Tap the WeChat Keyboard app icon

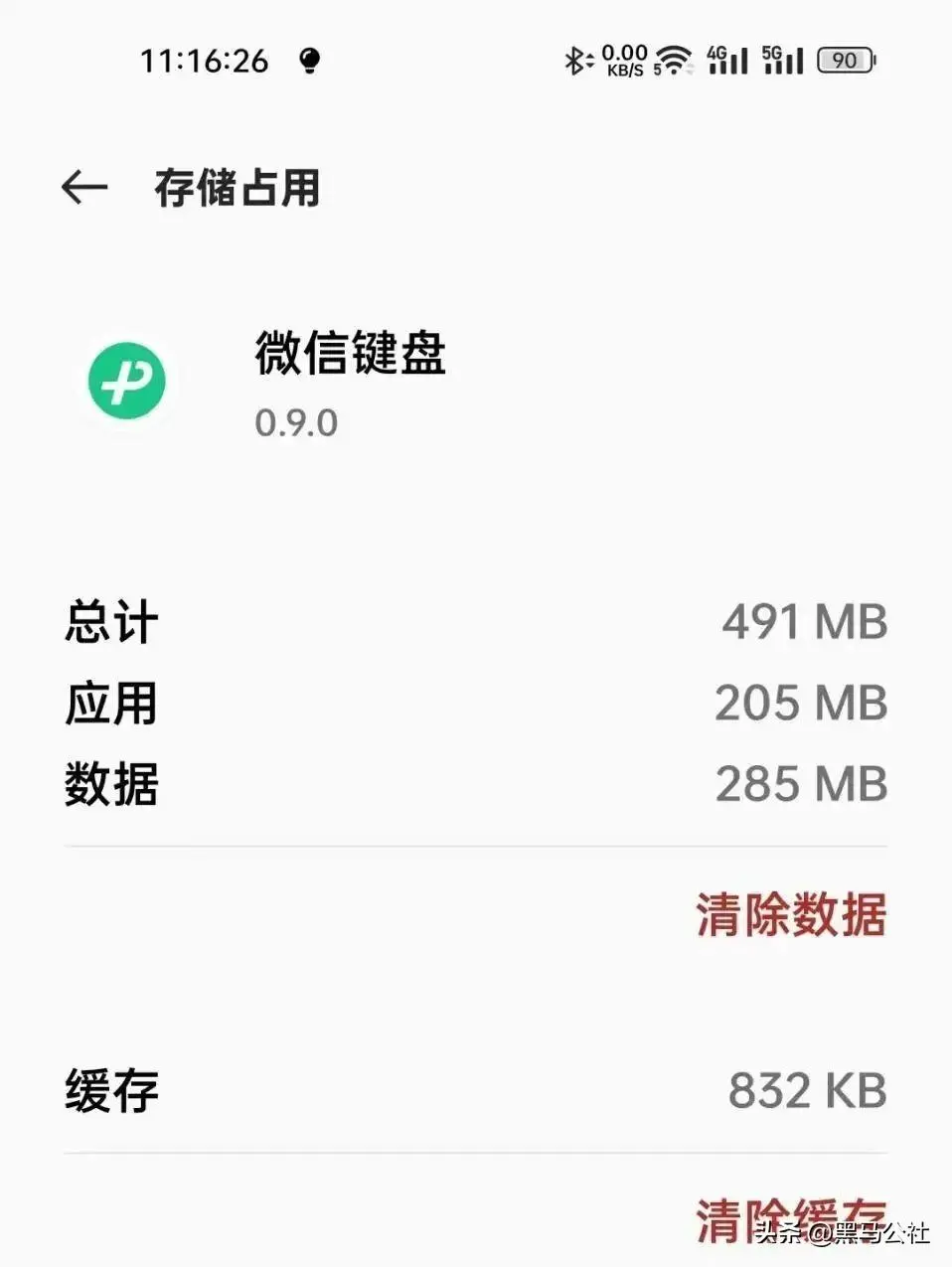click(126, 382)
